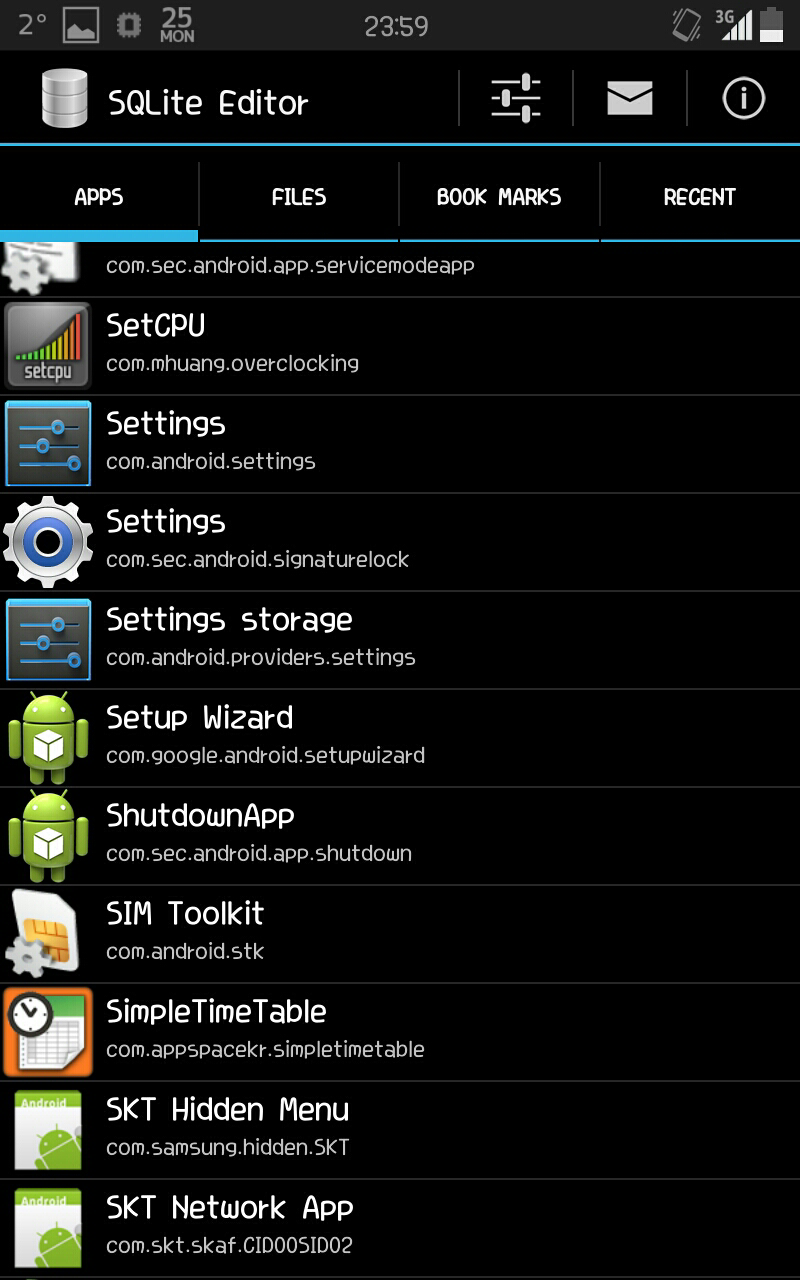Open the Recent tab
Viewport: 800px width, 1280px height.
pos(699,197)
